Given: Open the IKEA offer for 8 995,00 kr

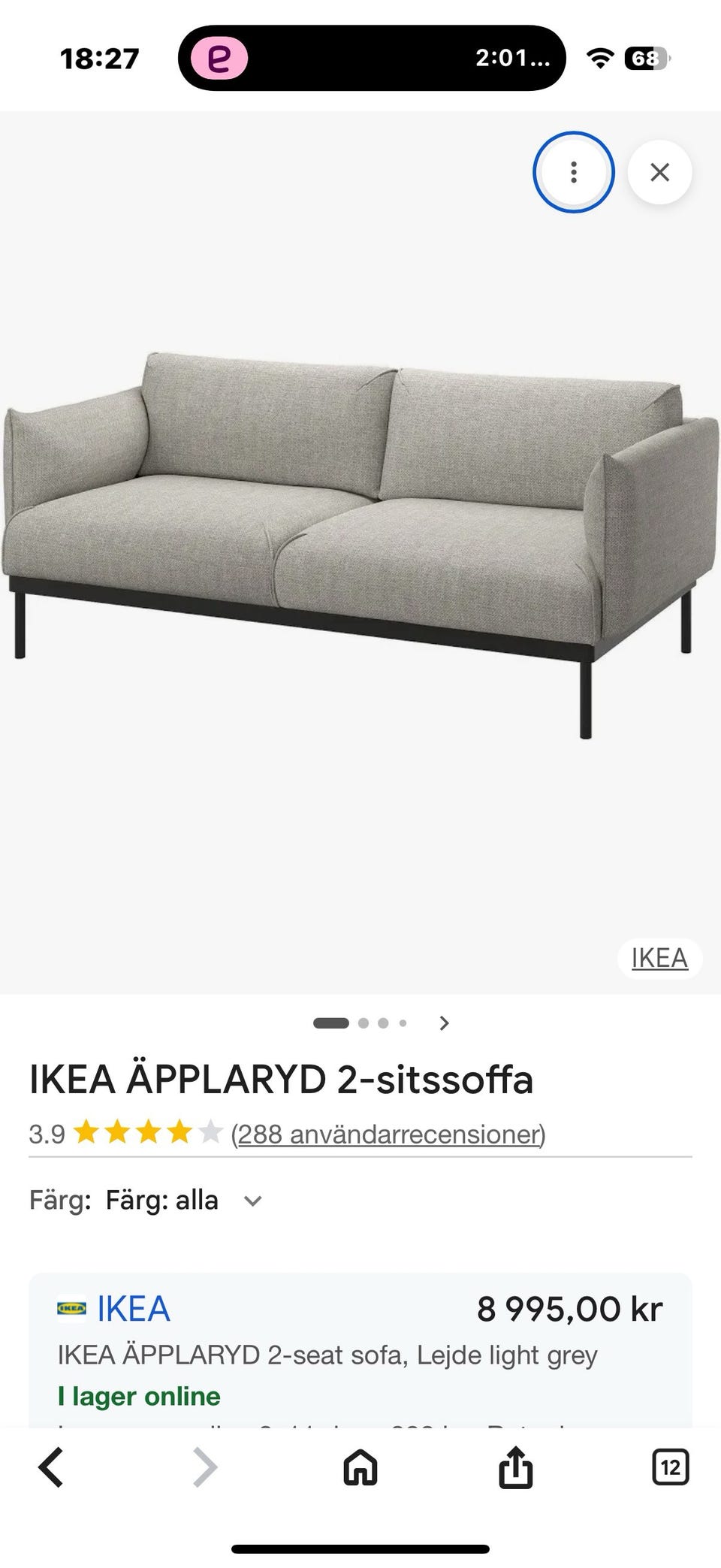Looking at the screenshot, I should [x=134, y=1309].
